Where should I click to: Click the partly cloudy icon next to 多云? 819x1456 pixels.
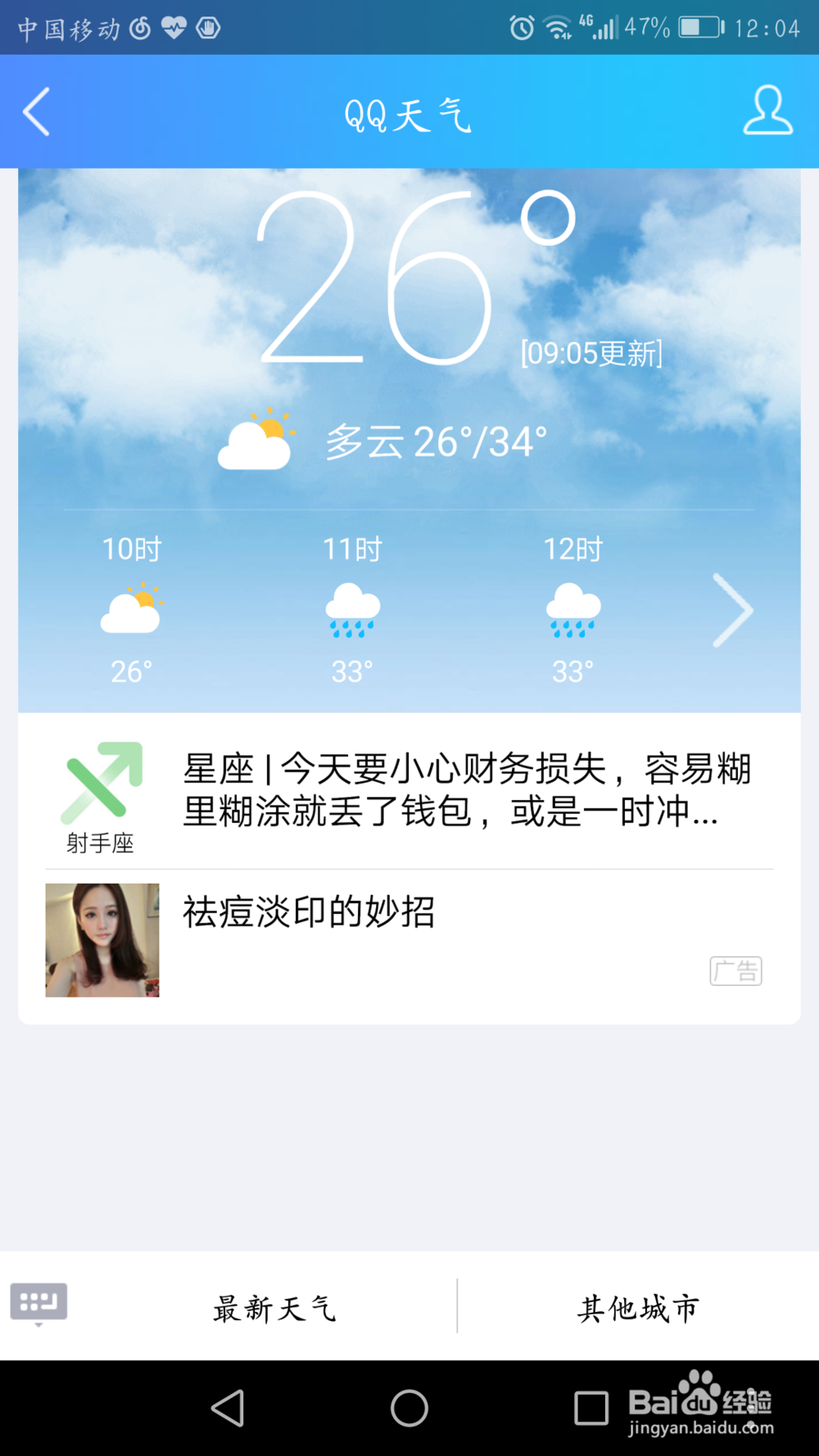tap(254, 442)
